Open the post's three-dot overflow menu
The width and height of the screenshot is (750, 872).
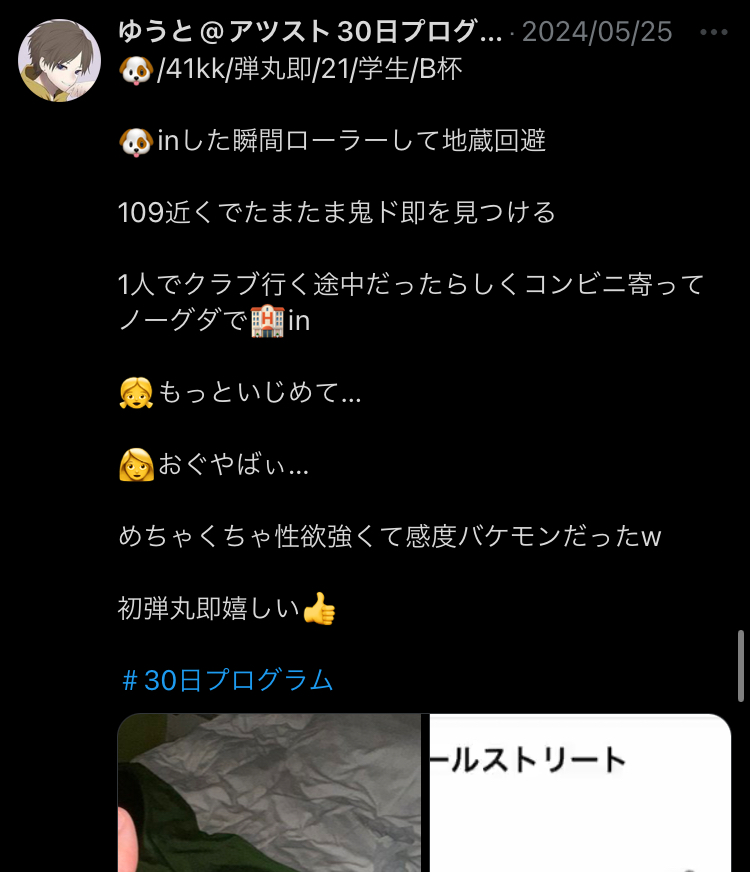click(714, 32)
